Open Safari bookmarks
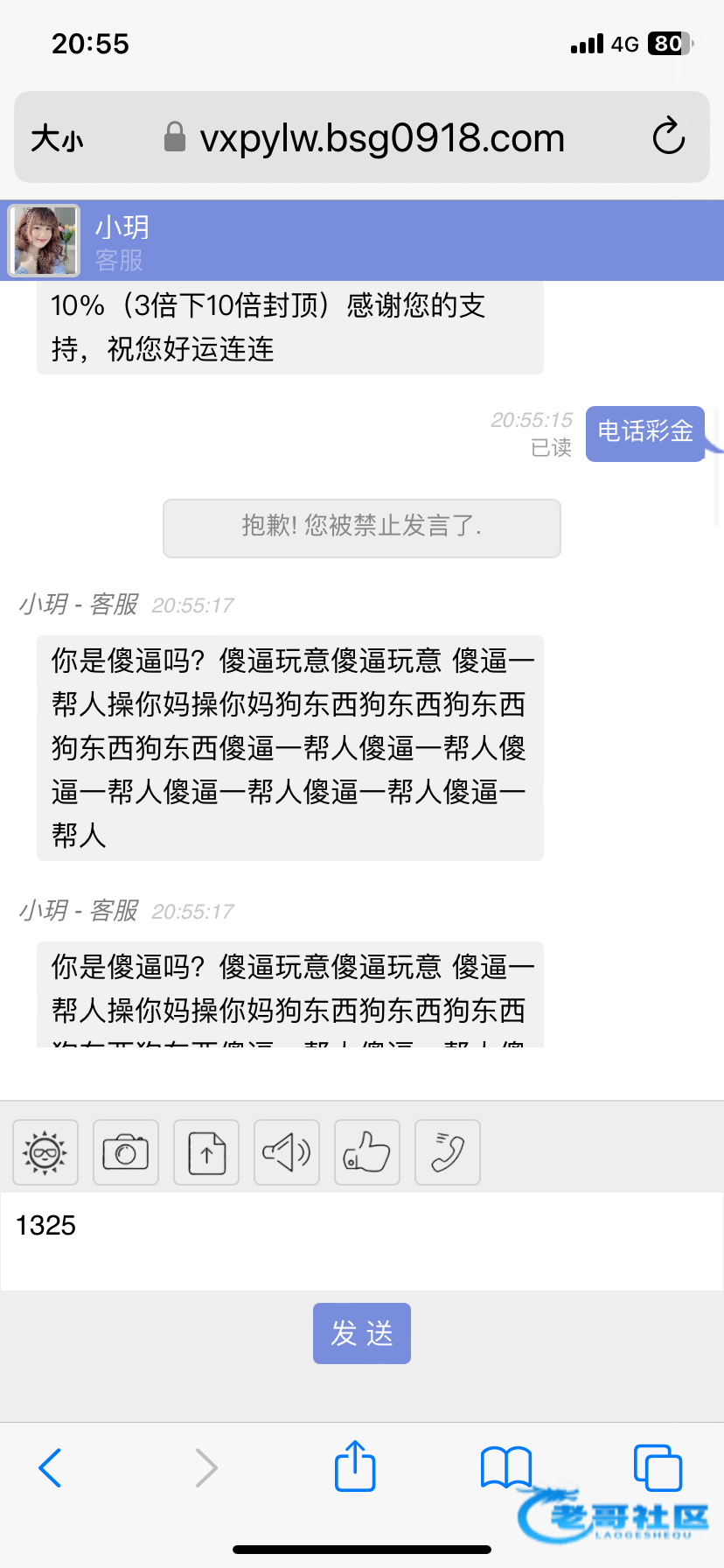724x1568 pixels. click(x=506, y=1467)
